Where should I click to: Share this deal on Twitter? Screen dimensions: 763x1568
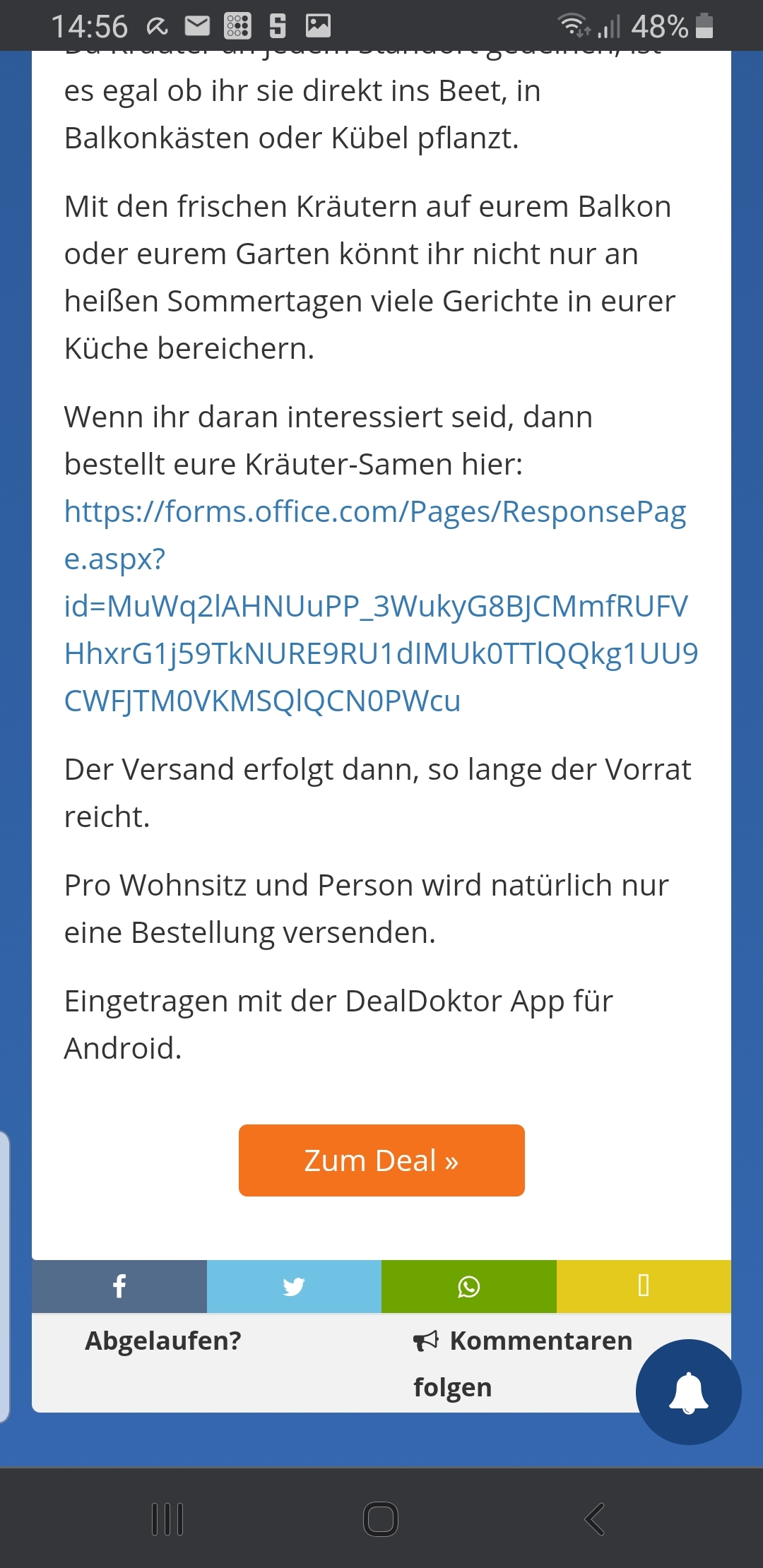[x=294, y=1286]
